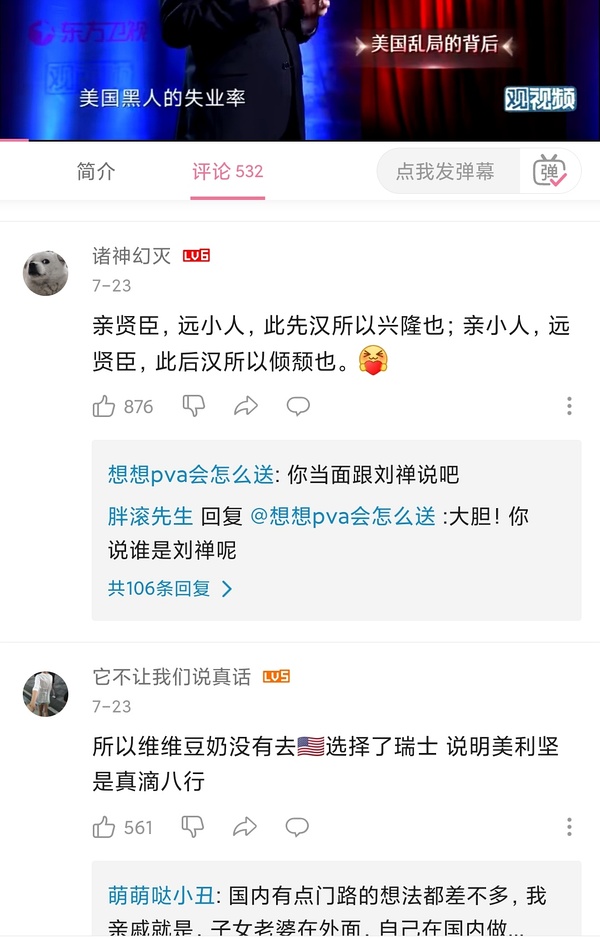This screenshot has width=600, height=939.
Task: Open more options for 诸神幻灭's comment
Action: point(569,406)
